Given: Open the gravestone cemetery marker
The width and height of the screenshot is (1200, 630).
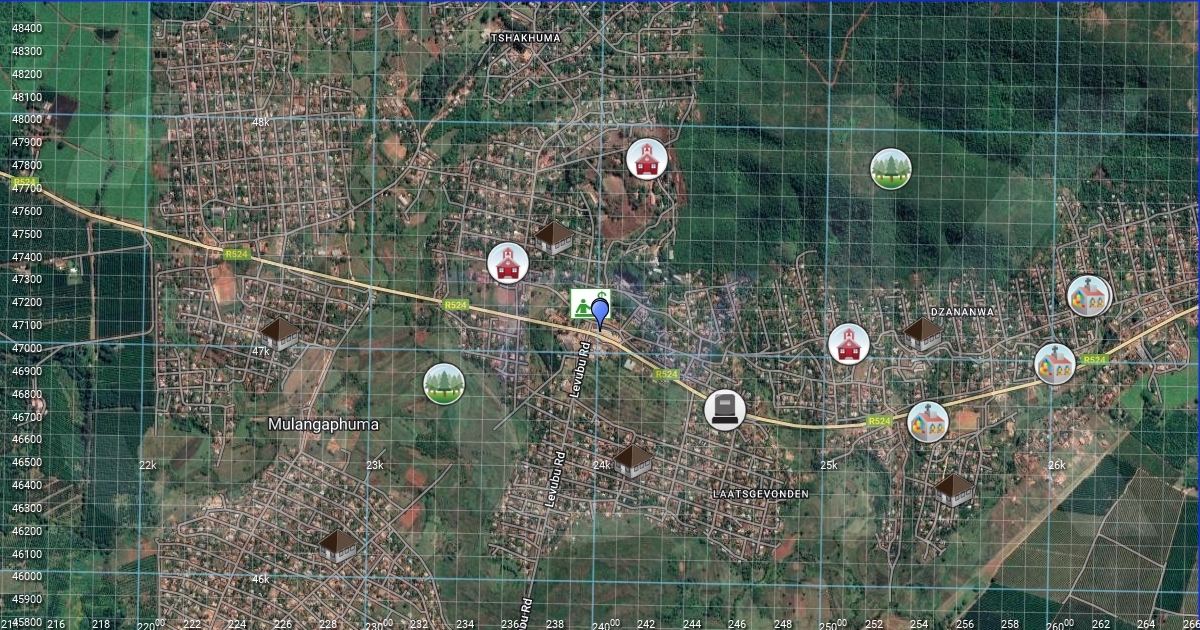Looking at the screenshot, I should 725,410.
